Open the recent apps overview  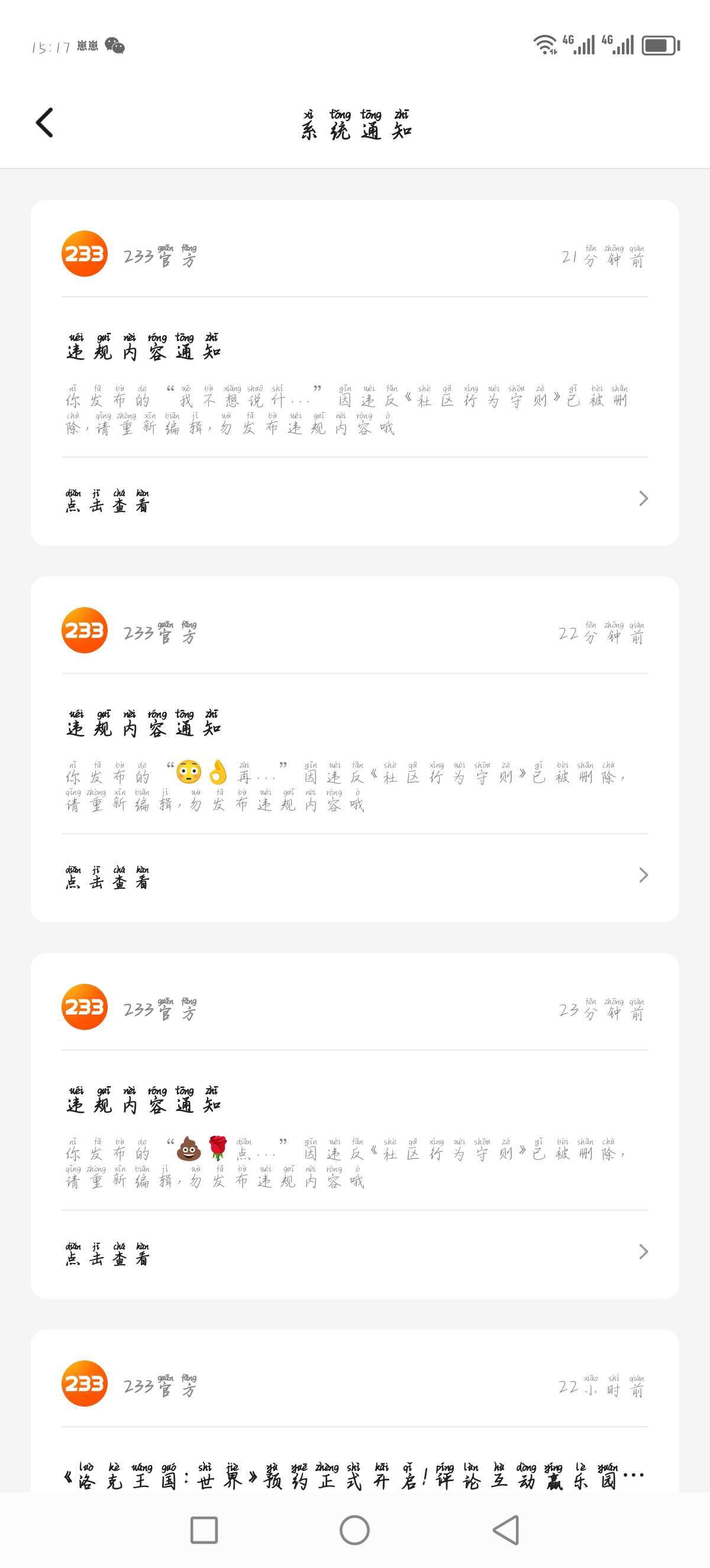coord(204,1530)
